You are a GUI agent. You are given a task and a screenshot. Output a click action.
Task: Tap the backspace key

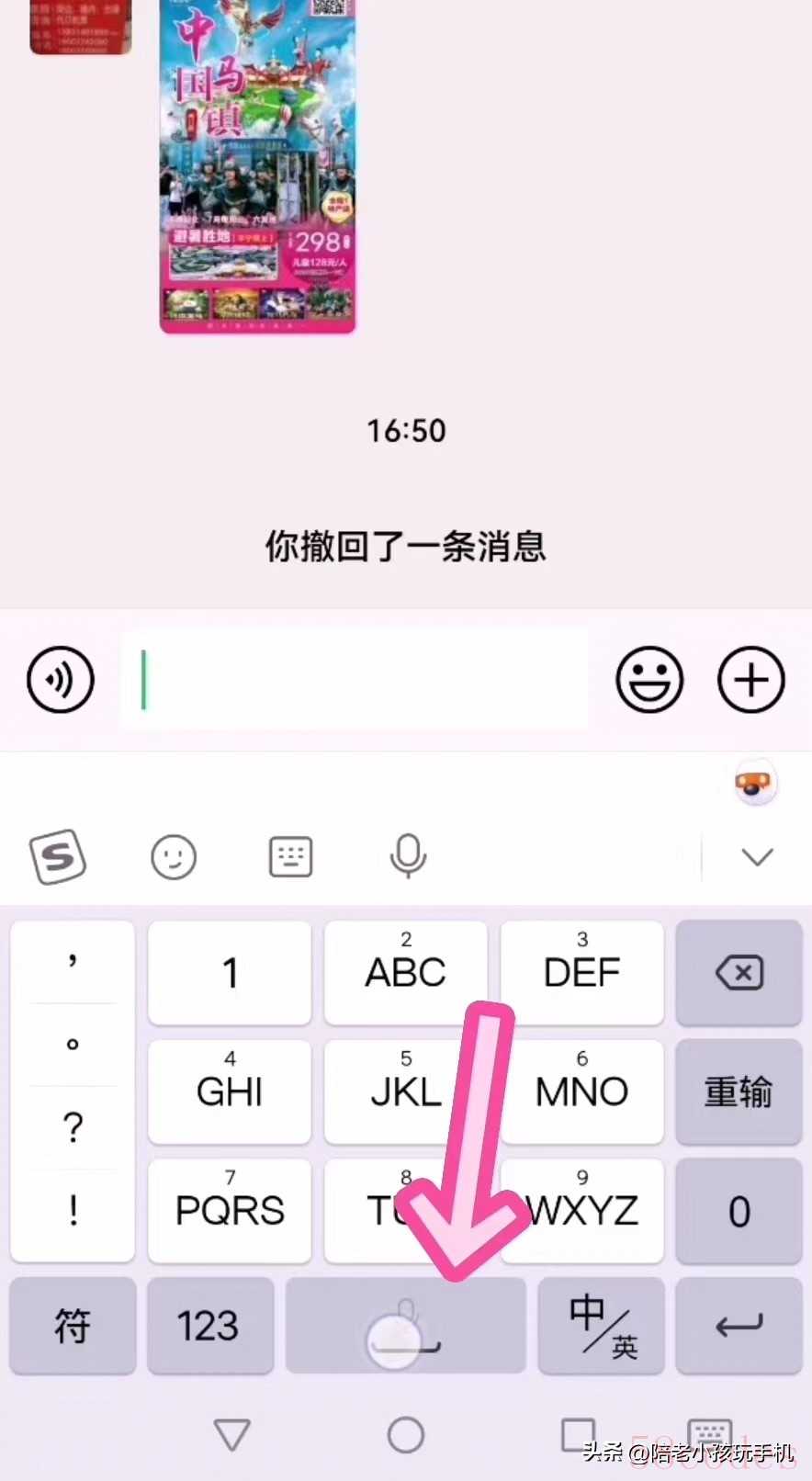click(x=739, y=972)
